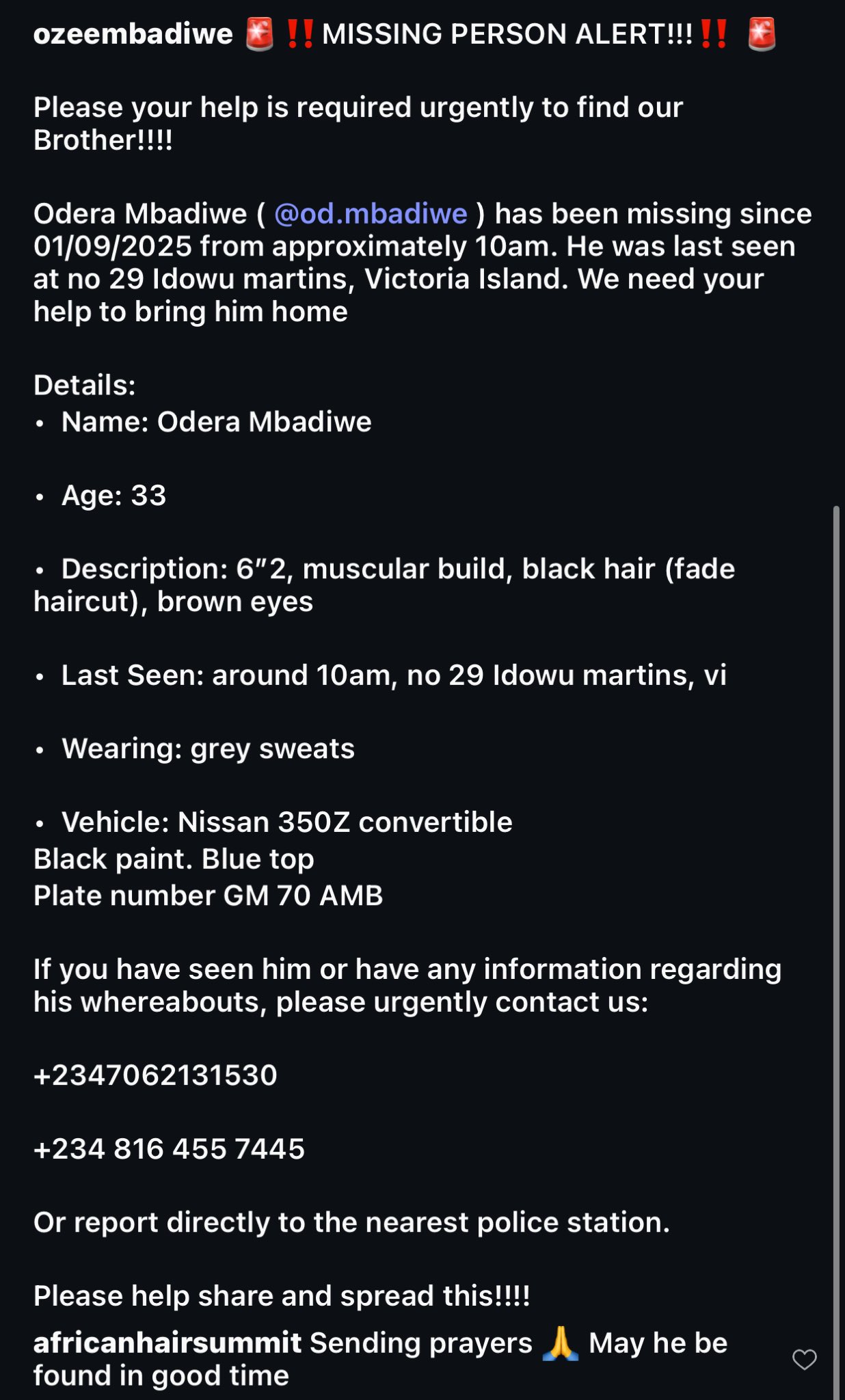Like africanhairsummit's comment
This screenshot has height=1400, width=845.
pyautogui.click(x=804, y=1360)
